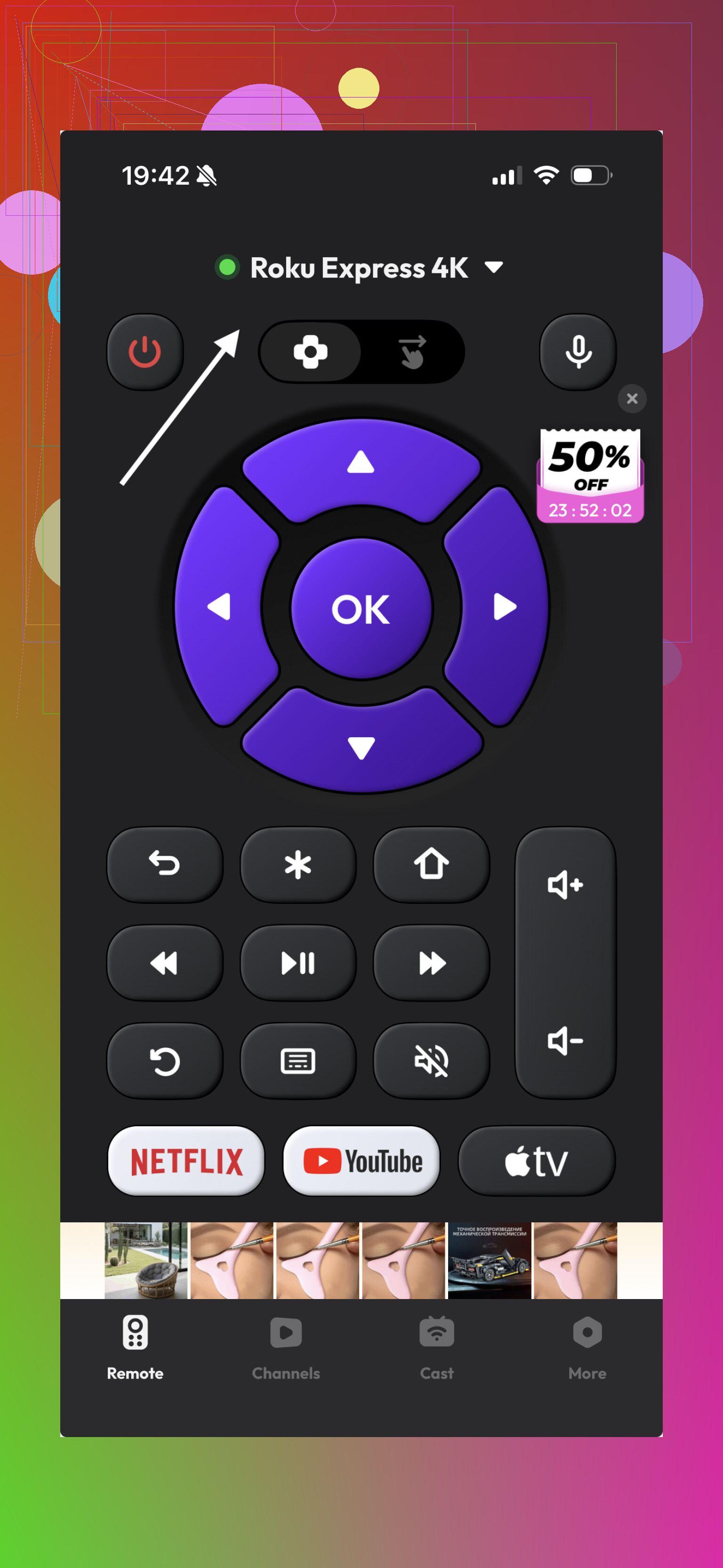Tap the red power button
Screen dimensions: 723x1568
point(145,352)
